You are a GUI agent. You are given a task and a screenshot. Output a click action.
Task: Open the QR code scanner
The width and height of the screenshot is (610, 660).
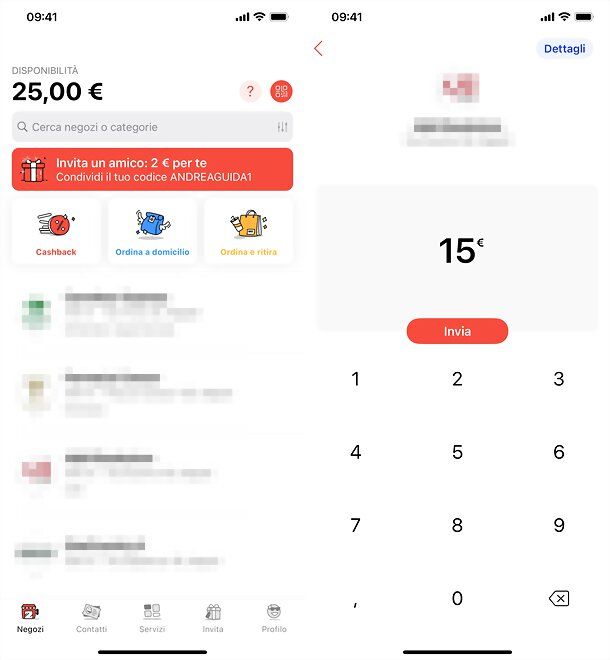point(282,92)
